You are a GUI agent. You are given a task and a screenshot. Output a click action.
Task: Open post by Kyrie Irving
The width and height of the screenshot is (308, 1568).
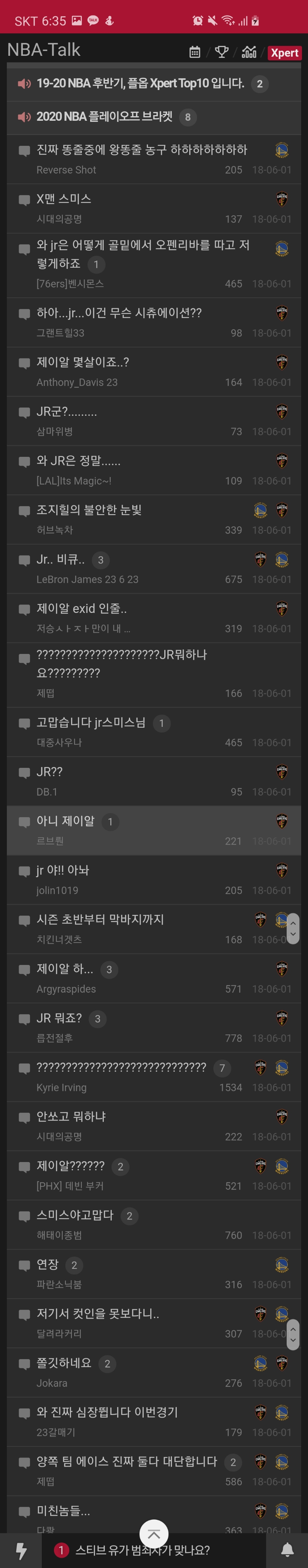tap(154, 1077)
